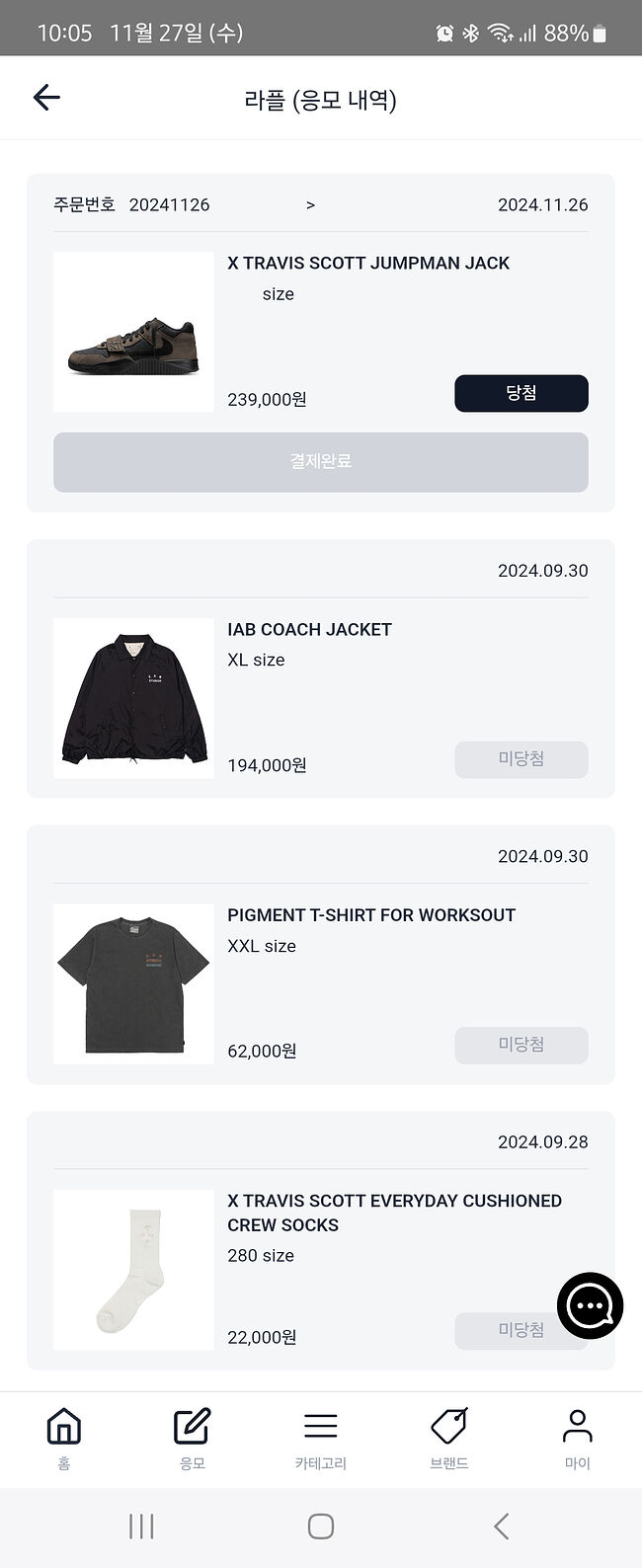Open the 카테고리 tab
Screen dimensions: 642x1568
320,1439
